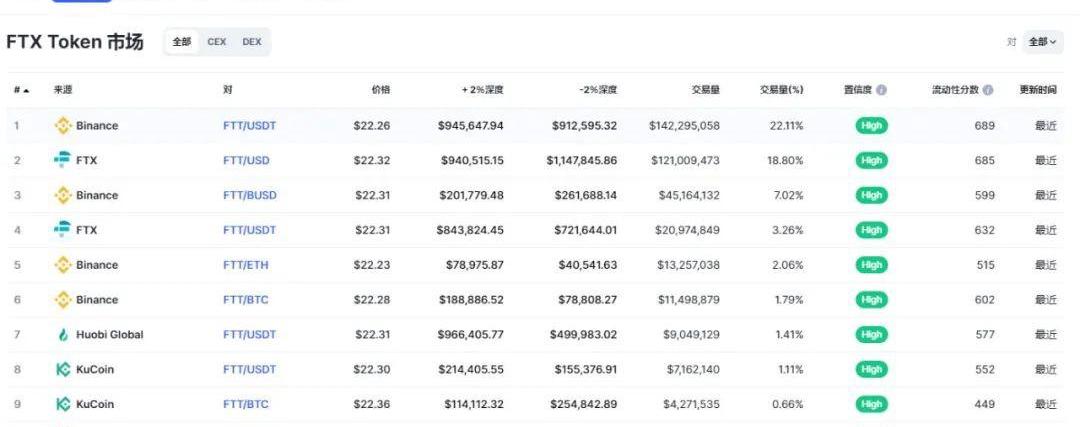Screen dimensions: 1080x427
Task: Open FTT/USDT pair on Binance row 1
Action: 249,126
